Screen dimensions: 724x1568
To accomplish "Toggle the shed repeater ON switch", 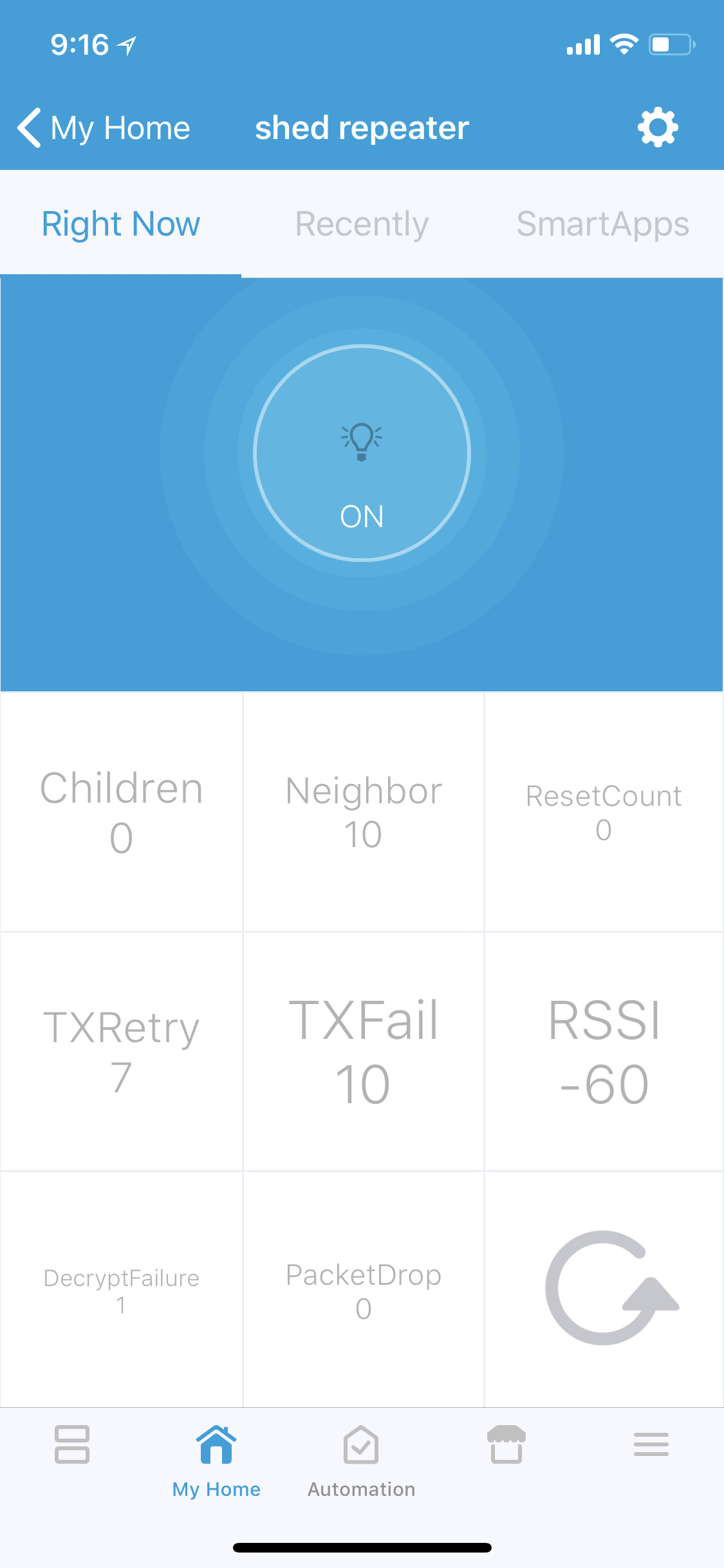I will coord(362,453).
